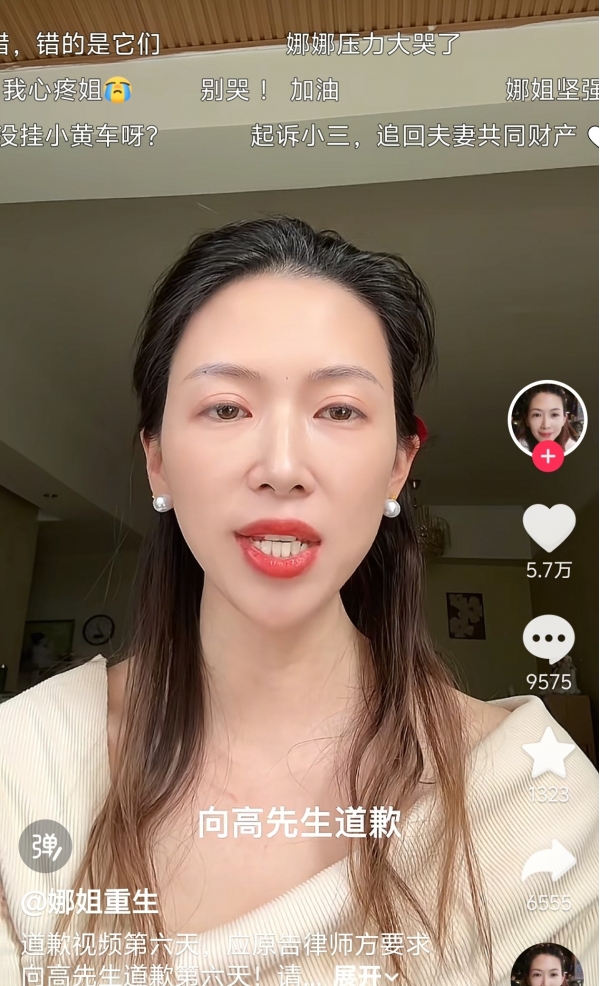
Task: Toggle the 弹 bullet comments button
Action: coord(45,846)
